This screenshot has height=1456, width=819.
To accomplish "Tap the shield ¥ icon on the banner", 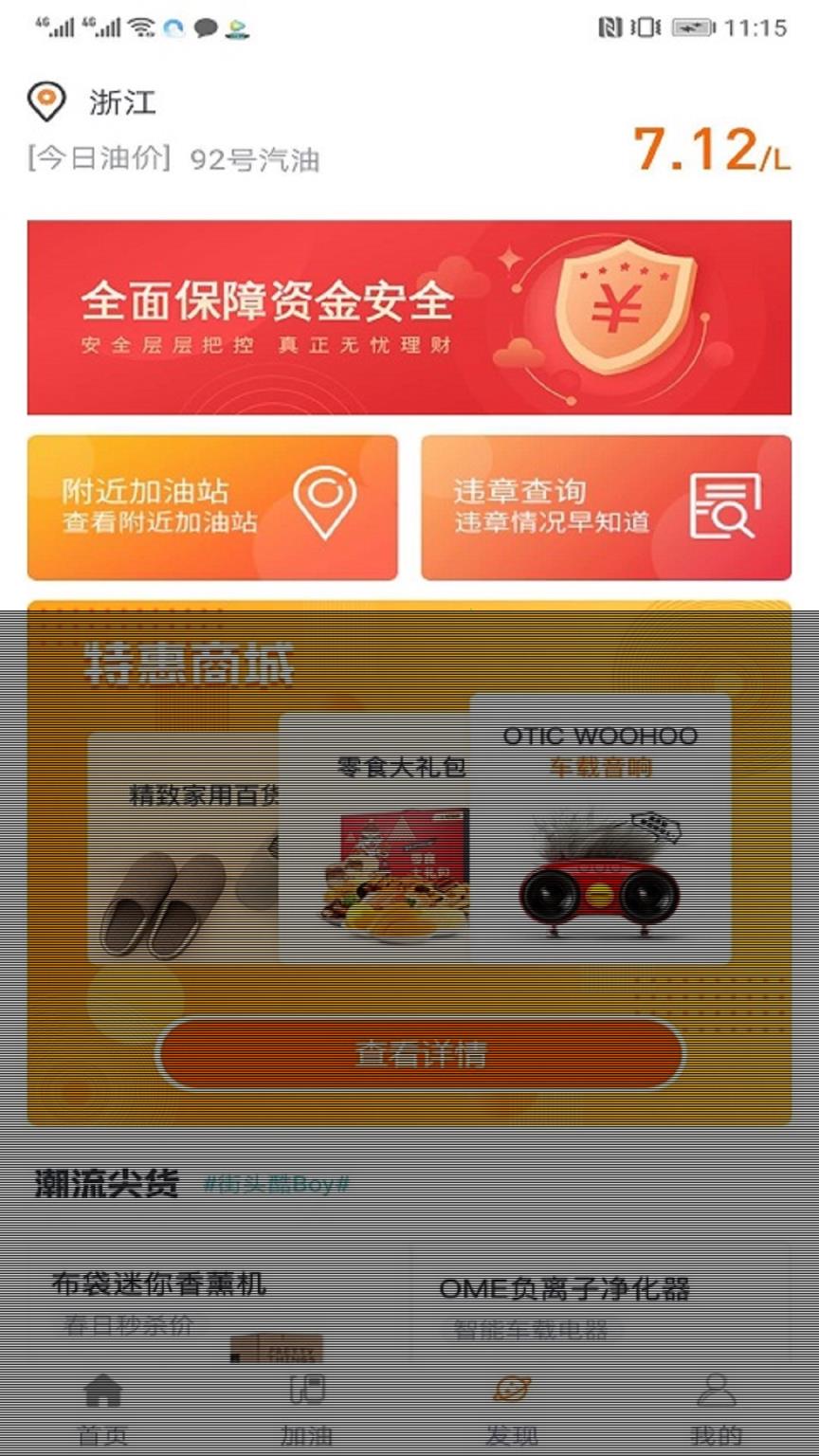I will 617,308.
